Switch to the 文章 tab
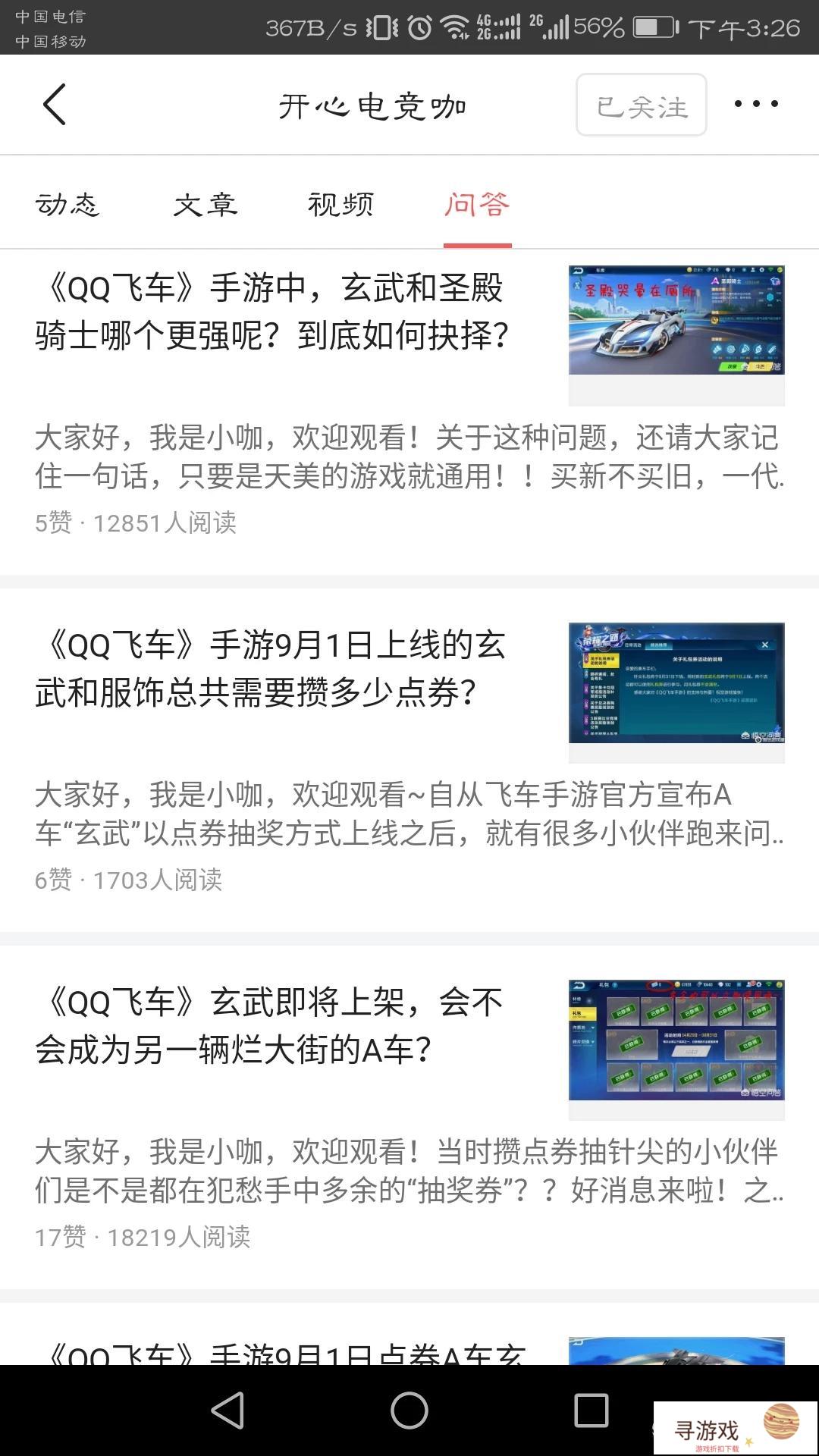This screenshot has width=819, height=1456. click(205, 204)
